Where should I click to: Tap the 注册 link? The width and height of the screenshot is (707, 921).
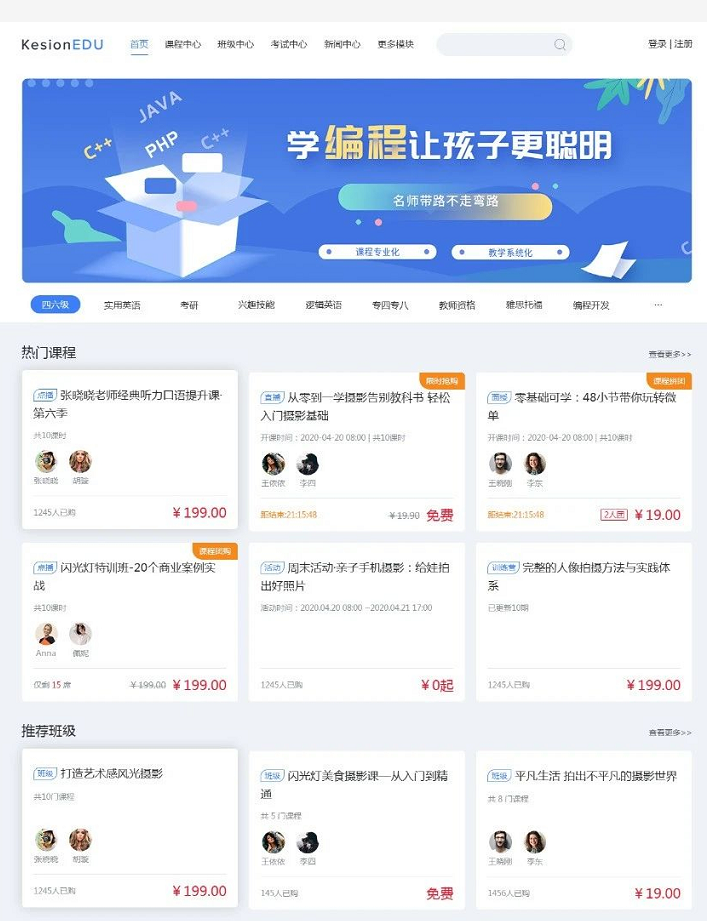point(683,44)
